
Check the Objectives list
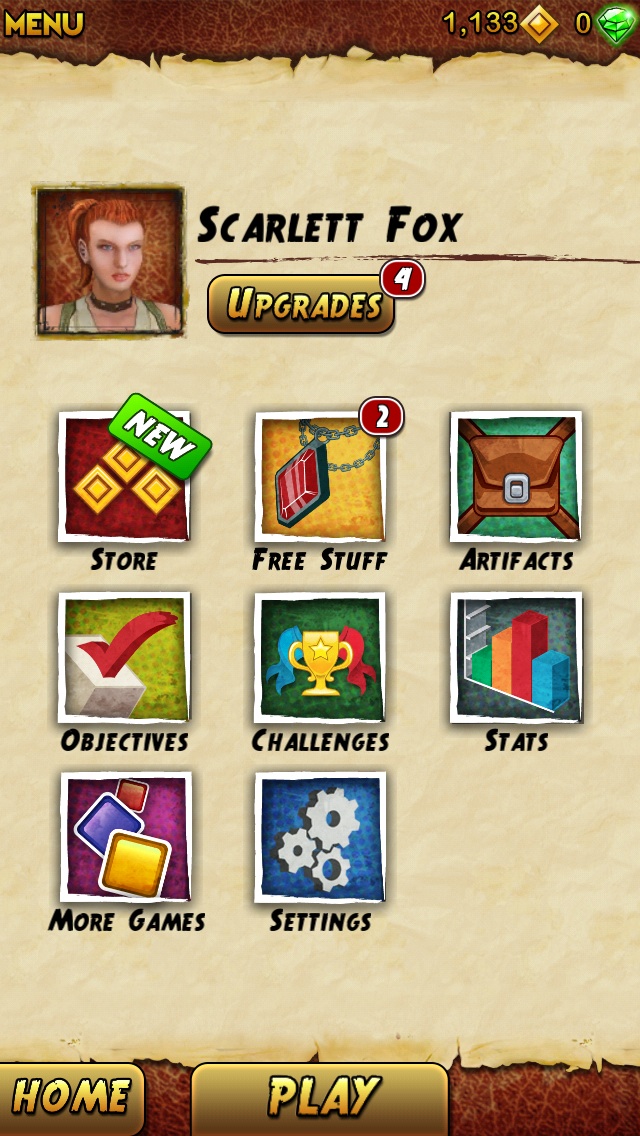[124, 658]
